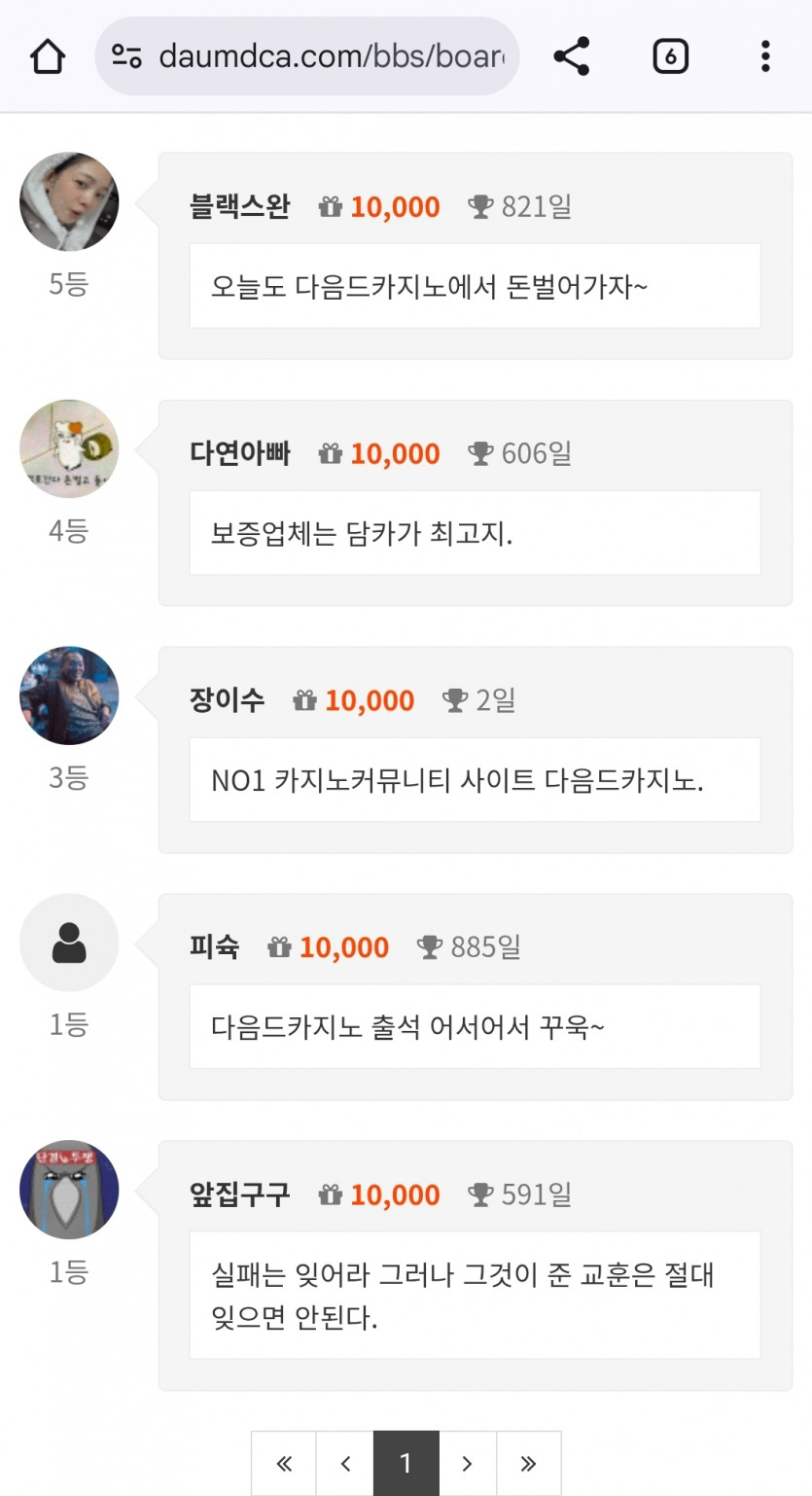Tap the trophy icon beside 821일

pos(482,206)
